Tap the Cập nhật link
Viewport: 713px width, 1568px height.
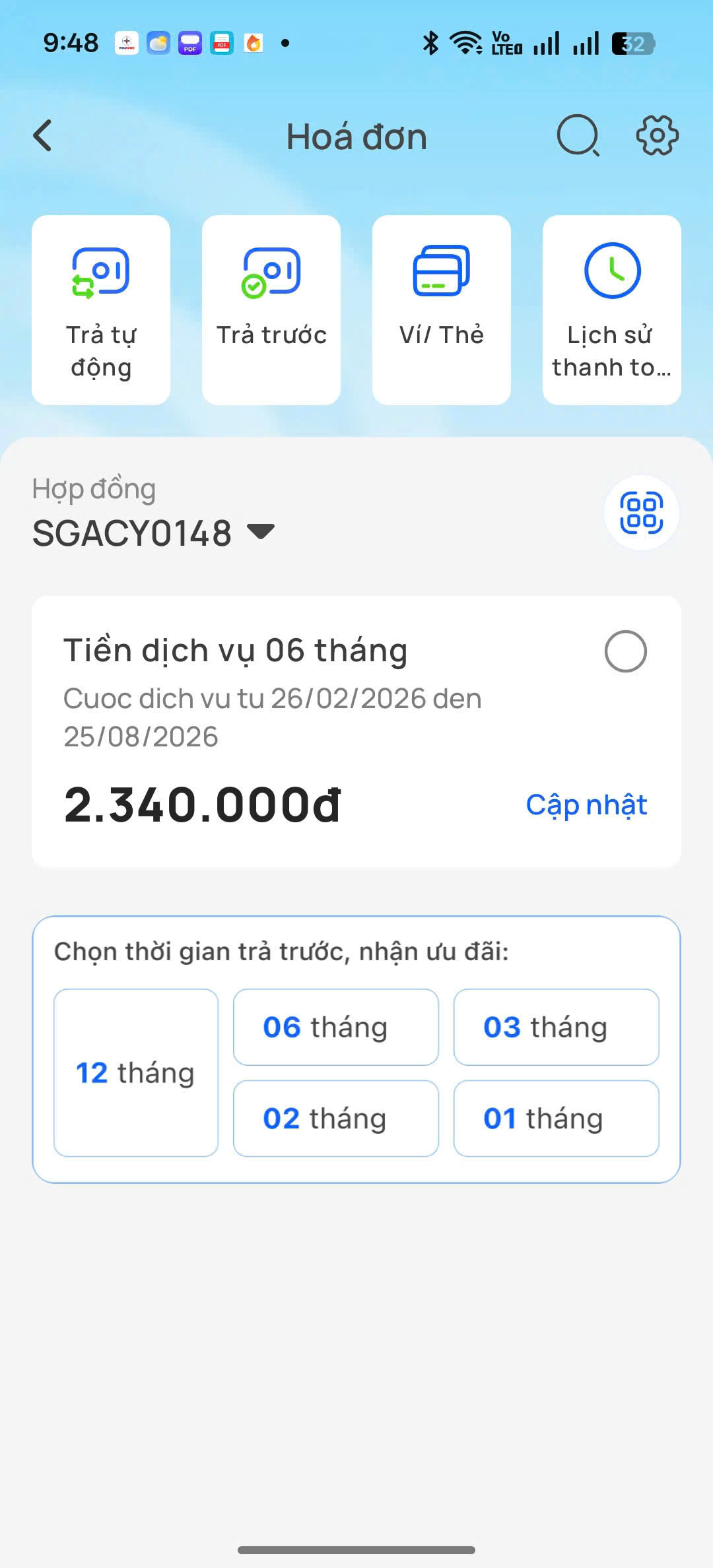point(586,805)
